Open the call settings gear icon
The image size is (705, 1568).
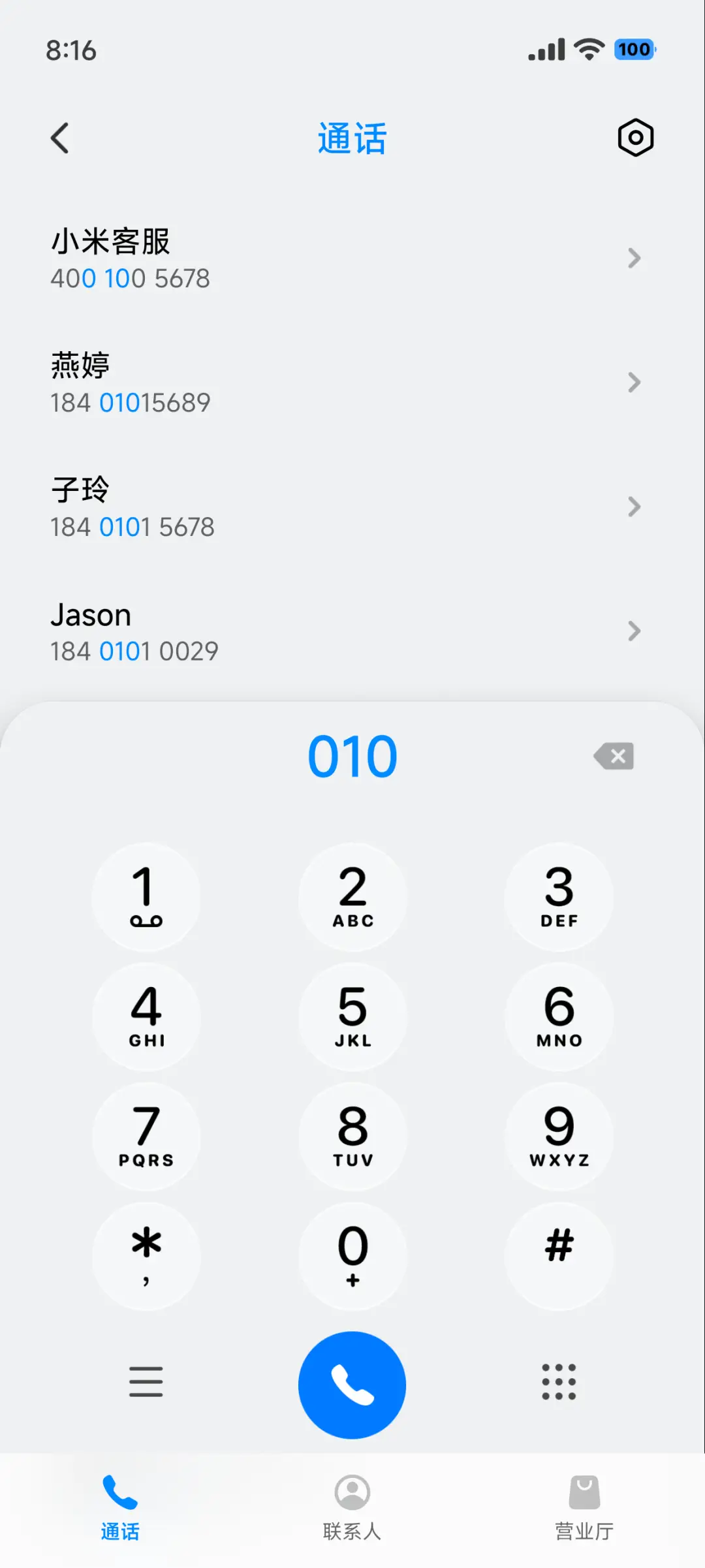coord(634,138)
